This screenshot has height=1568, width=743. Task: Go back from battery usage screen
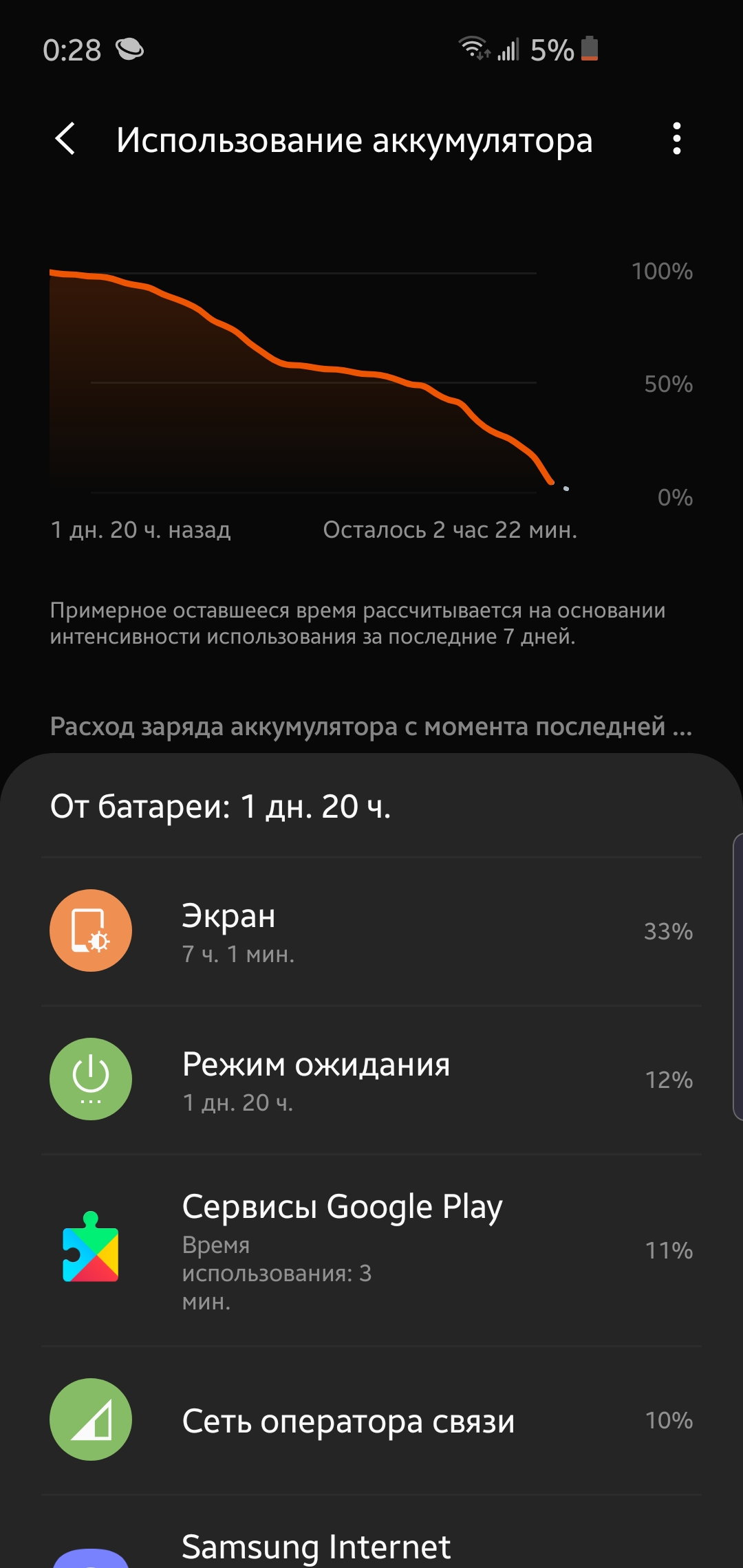click(x=65, y=139)
